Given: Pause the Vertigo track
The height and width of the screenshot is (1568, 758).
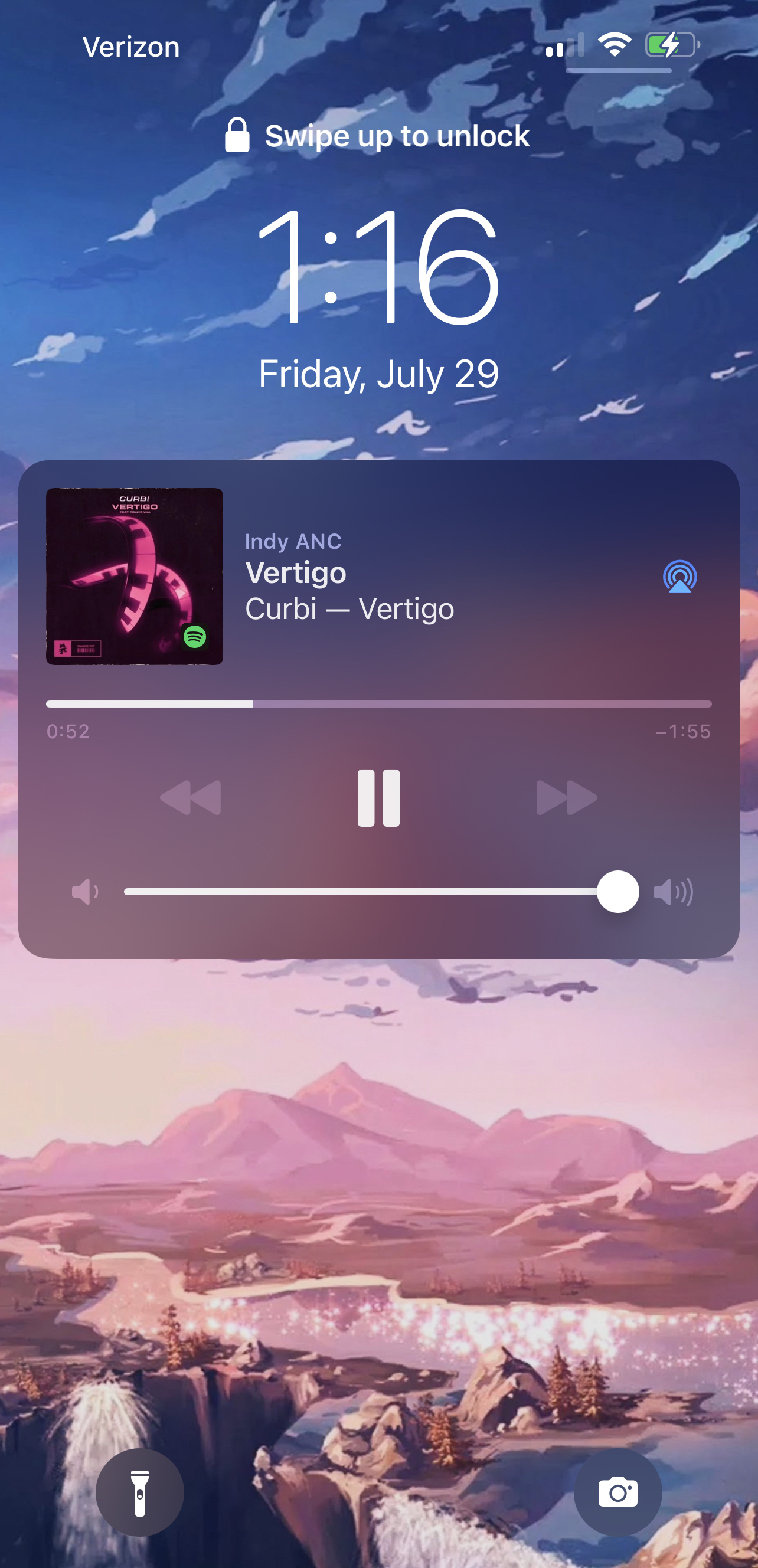Looking at the screenshot, I should coord(378,798).
